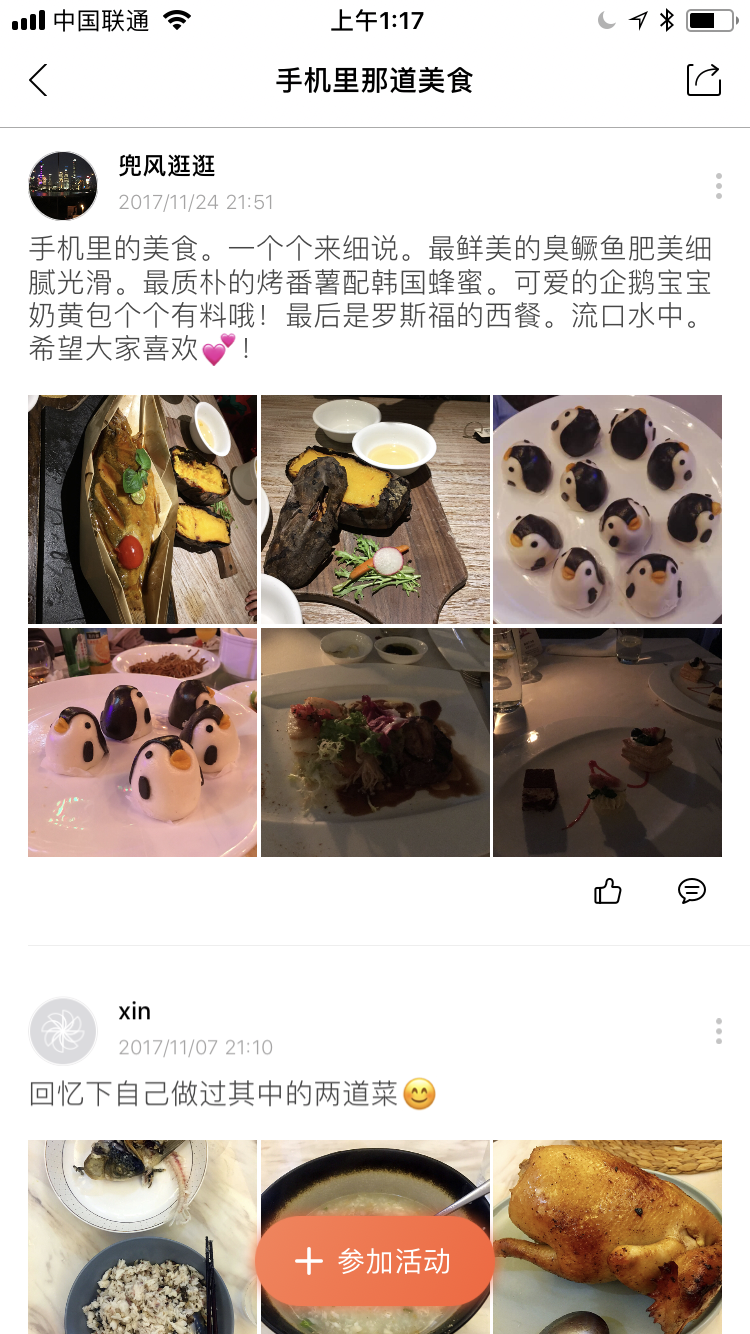
Task: Open comments via the speech bubble icon
Action: [x=692, y=891]
